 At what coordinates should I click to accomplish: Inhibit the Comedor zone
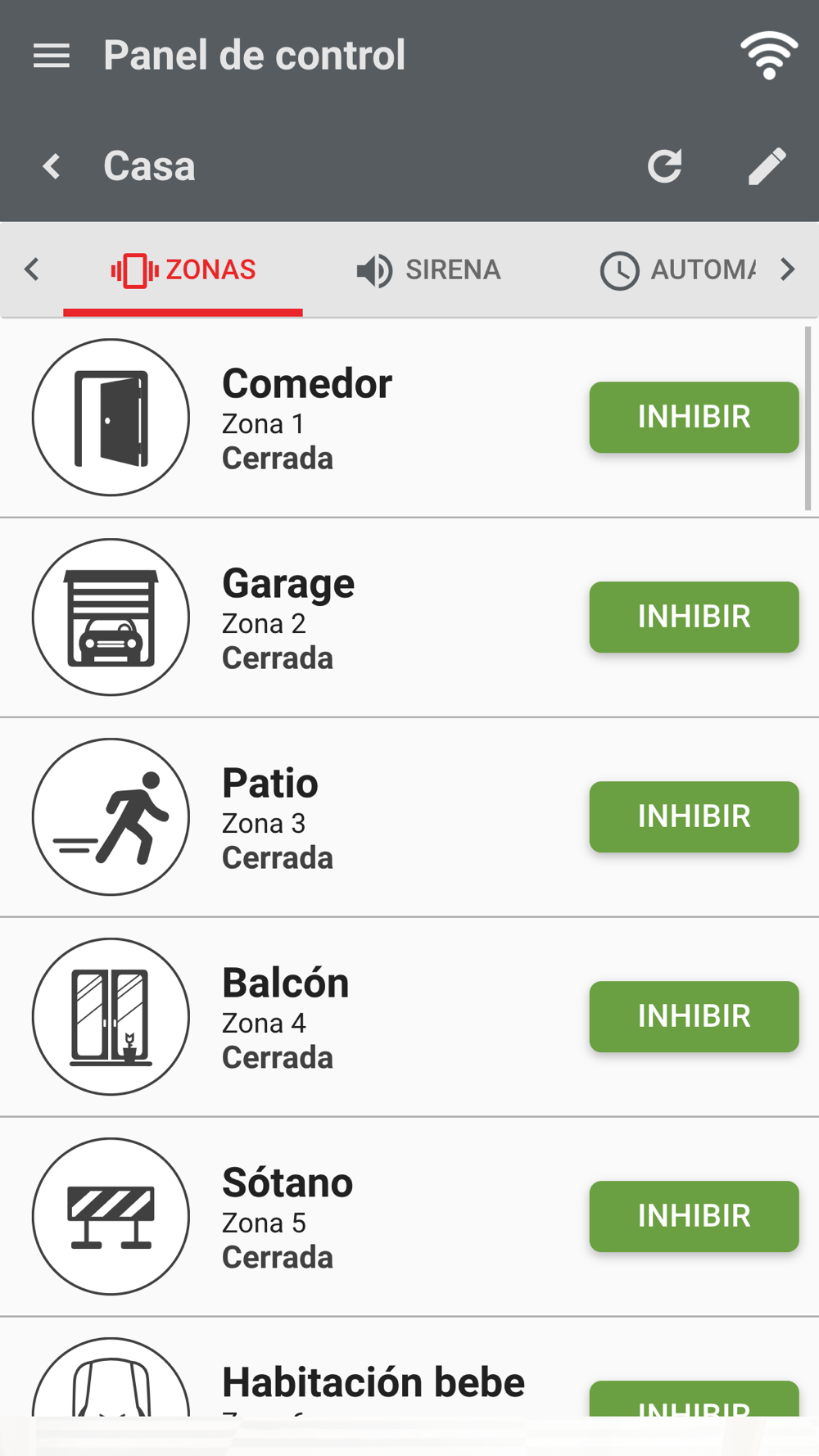point(694,417)
